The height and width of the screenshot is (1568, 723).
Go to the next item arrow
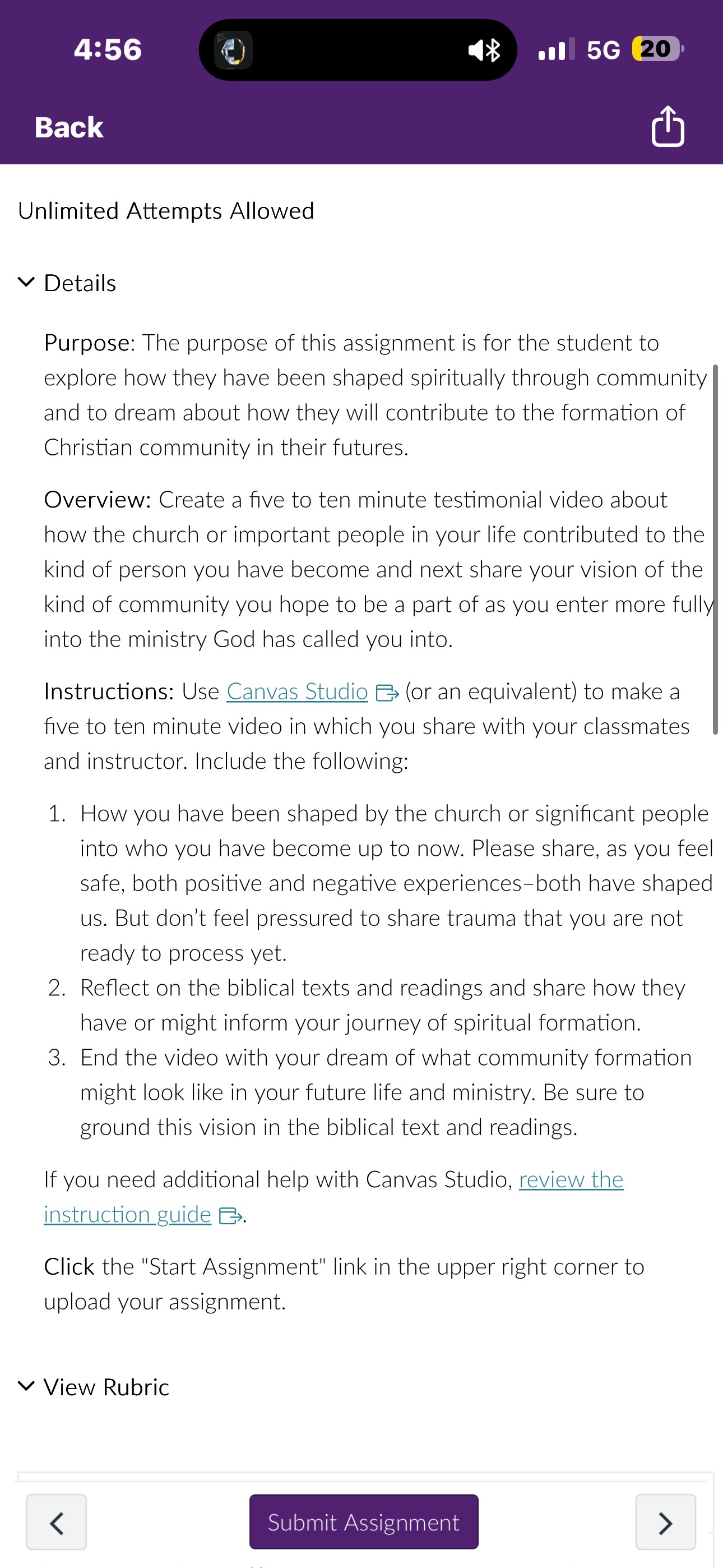[x=665, y=1522]
